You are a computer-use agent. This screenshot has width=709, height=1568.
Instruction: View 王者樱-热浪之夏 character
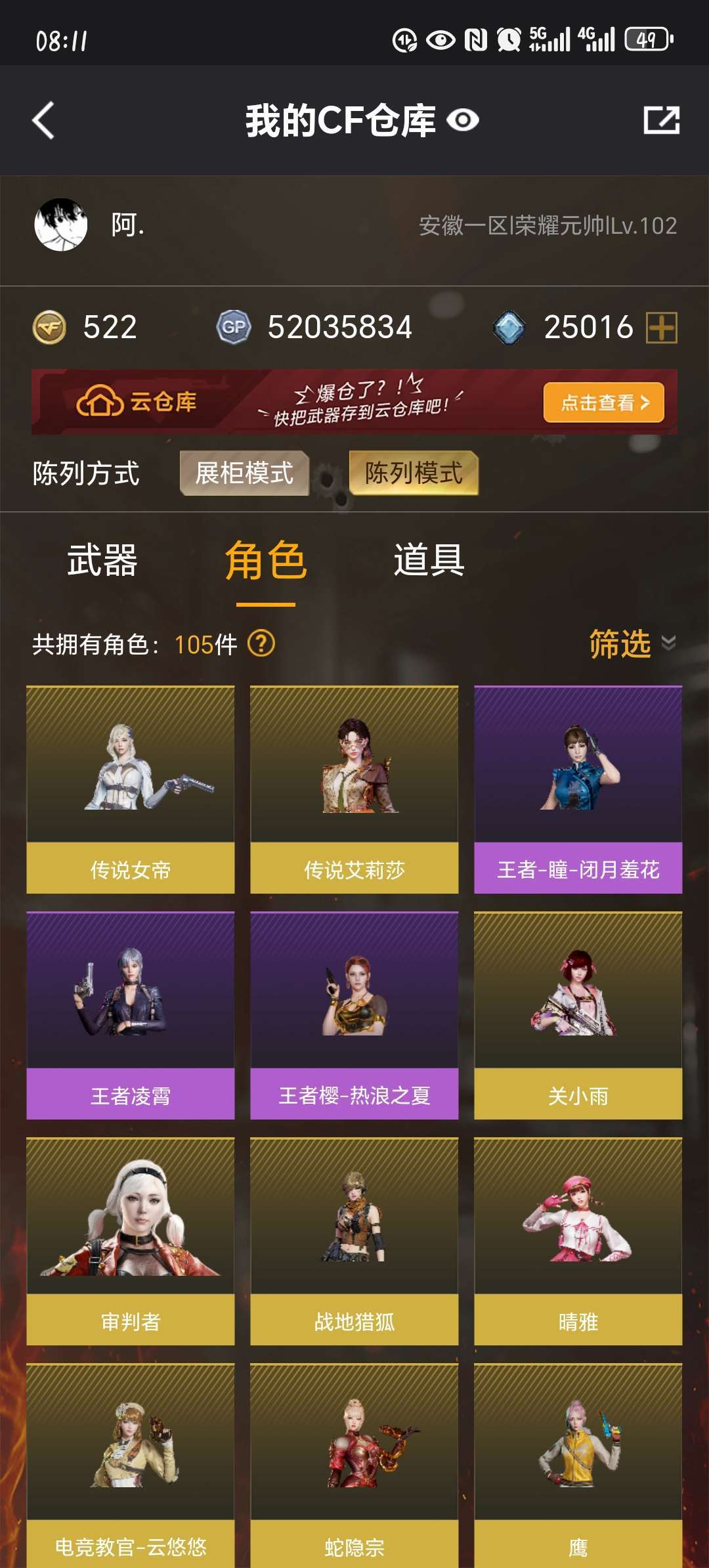point(354,1016)
